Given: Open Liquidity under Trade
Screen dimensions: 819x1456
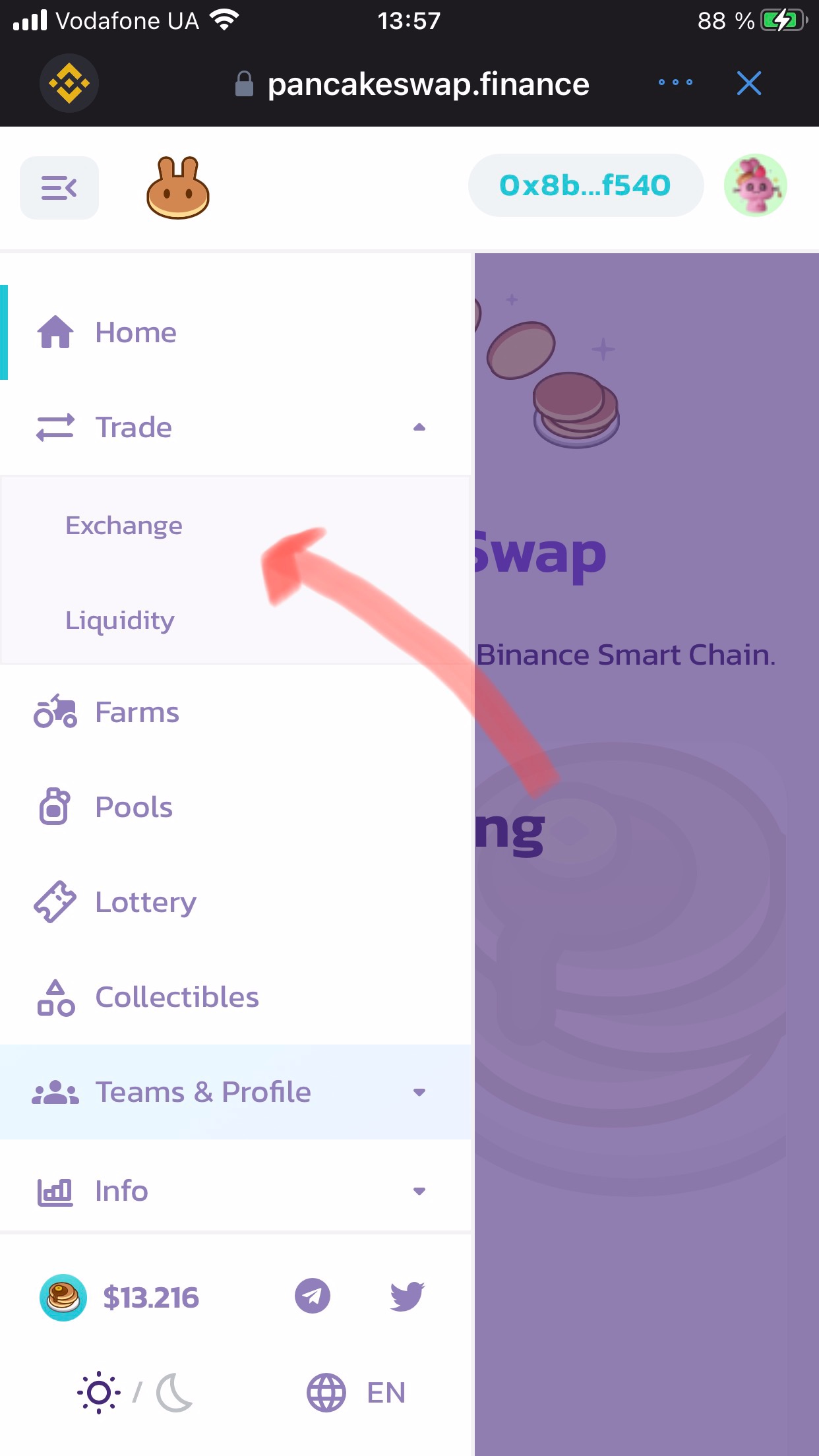Looking at the screenshot, I should pyautogui.click(x=120, y=621).
